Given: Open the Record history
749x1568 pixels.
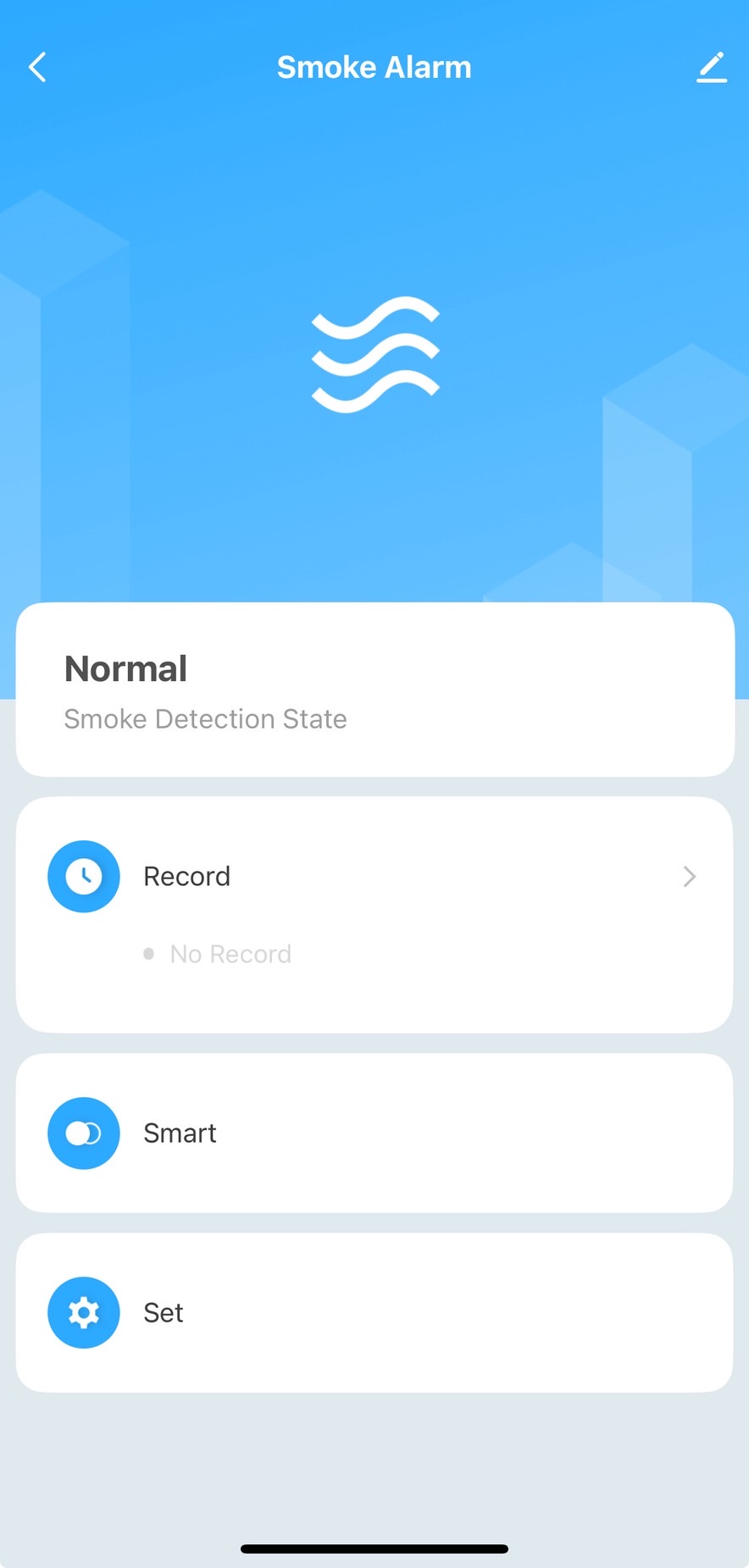Looking at the screenshot, I should pos(373,877).
